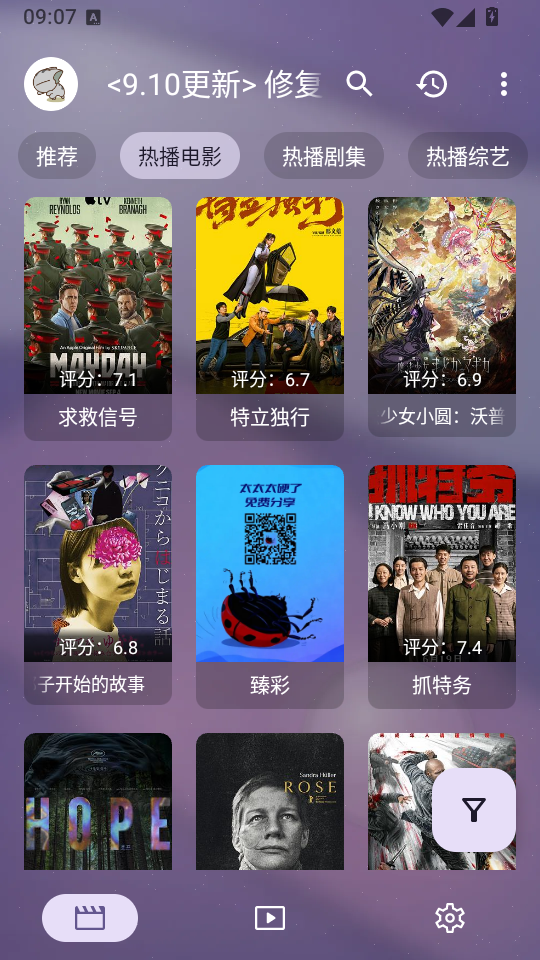Select the movie clapperboard home tab
The height and width of the screenshot is (960, 540).
(x=90, y=918)
